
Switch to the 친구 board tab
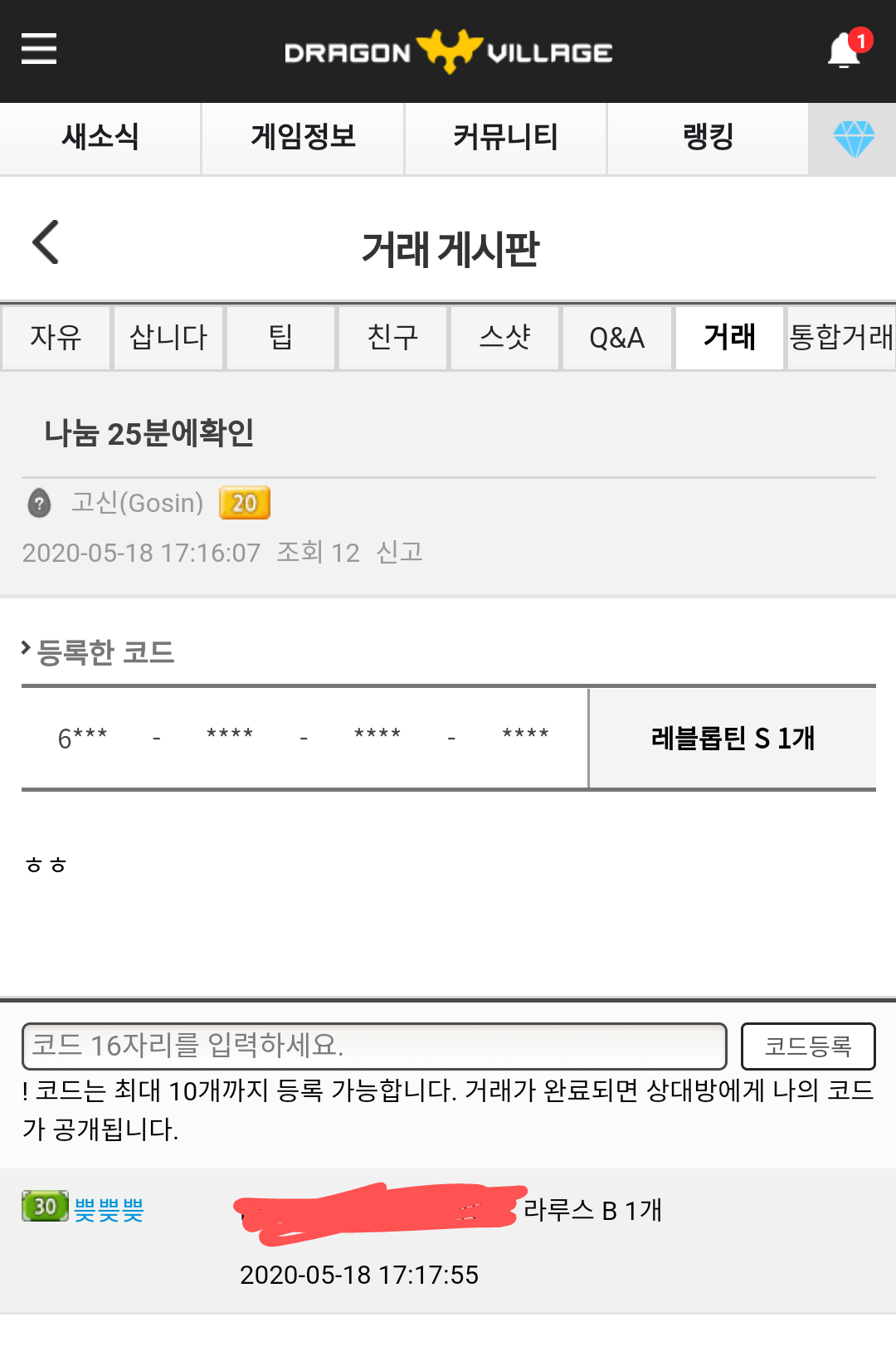pos(392,338)
